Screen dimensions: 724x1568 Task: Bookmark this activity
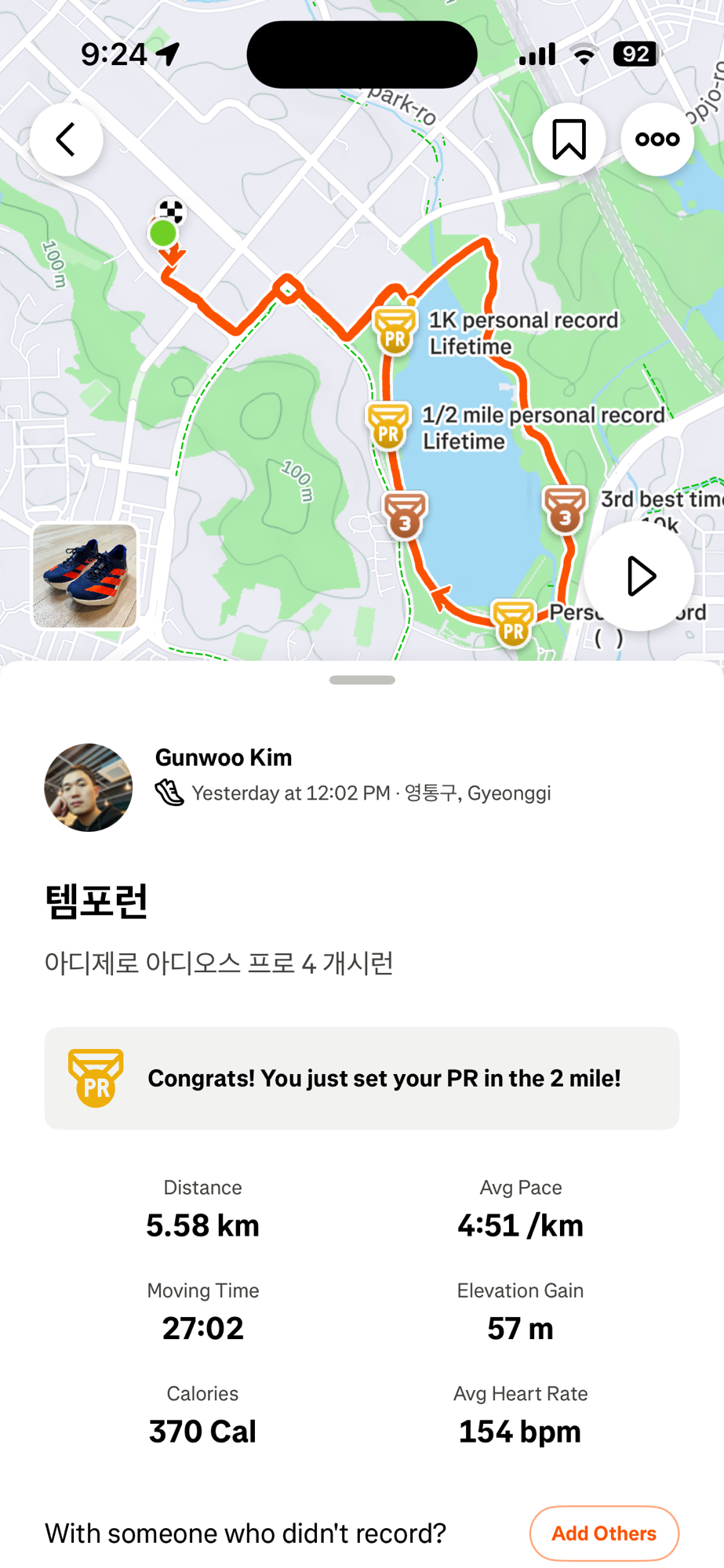point(569,140)
